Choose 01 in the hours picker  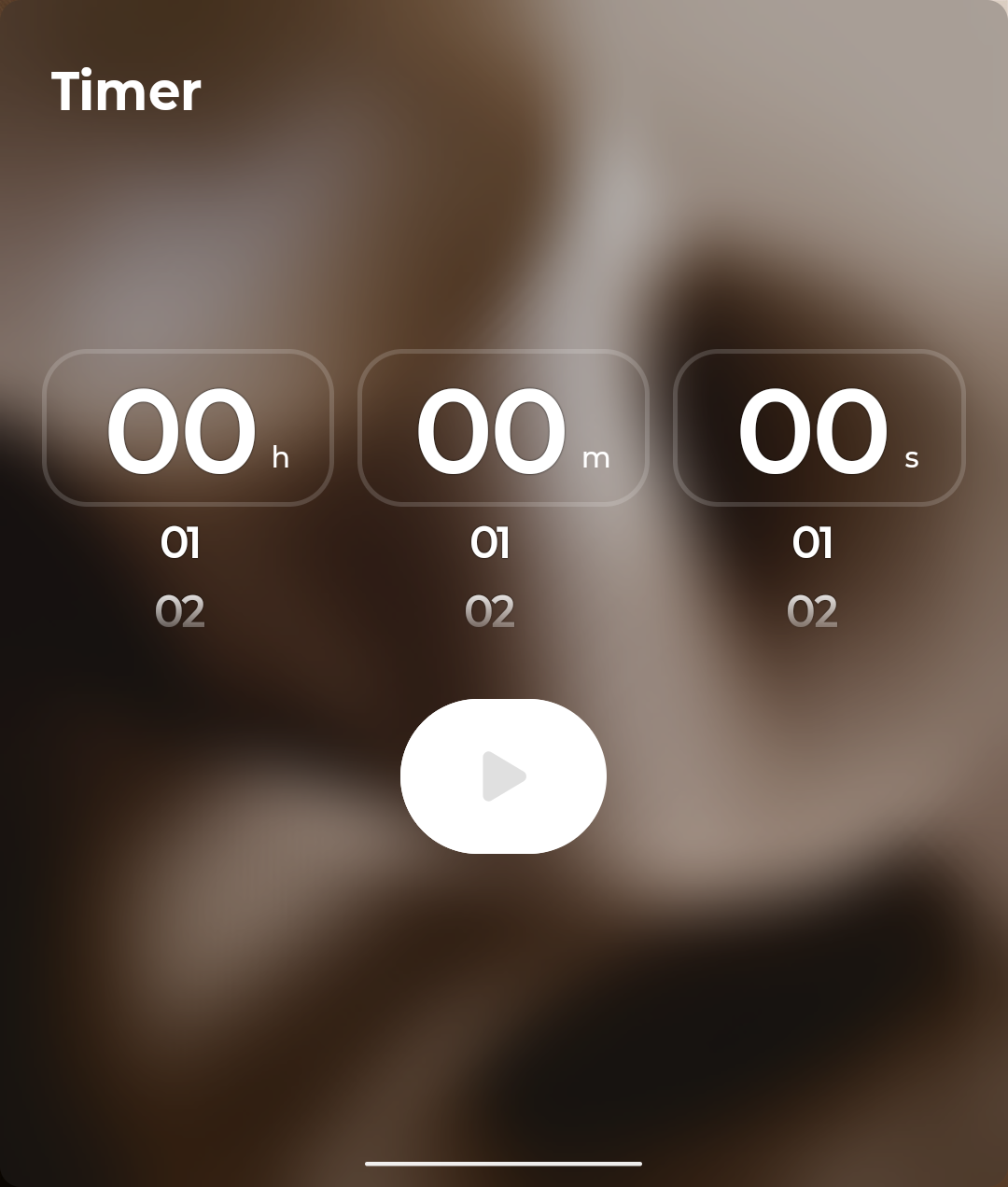180,542
